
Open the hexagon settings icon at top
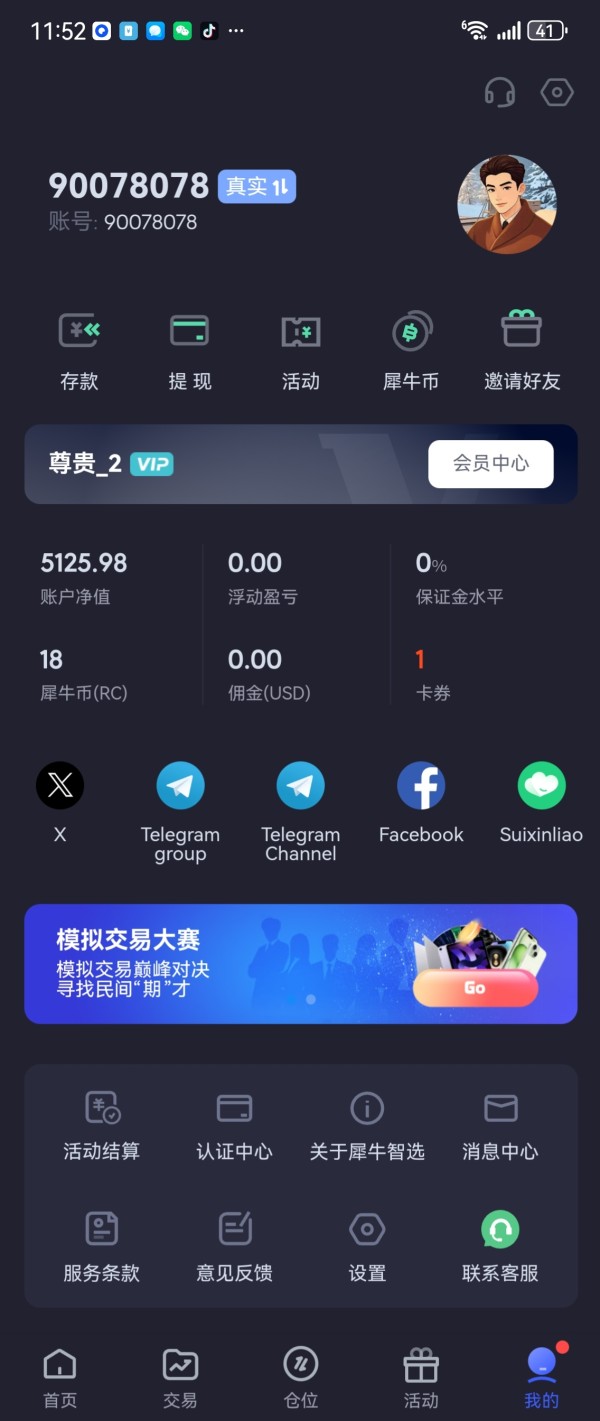coord(557,93)
